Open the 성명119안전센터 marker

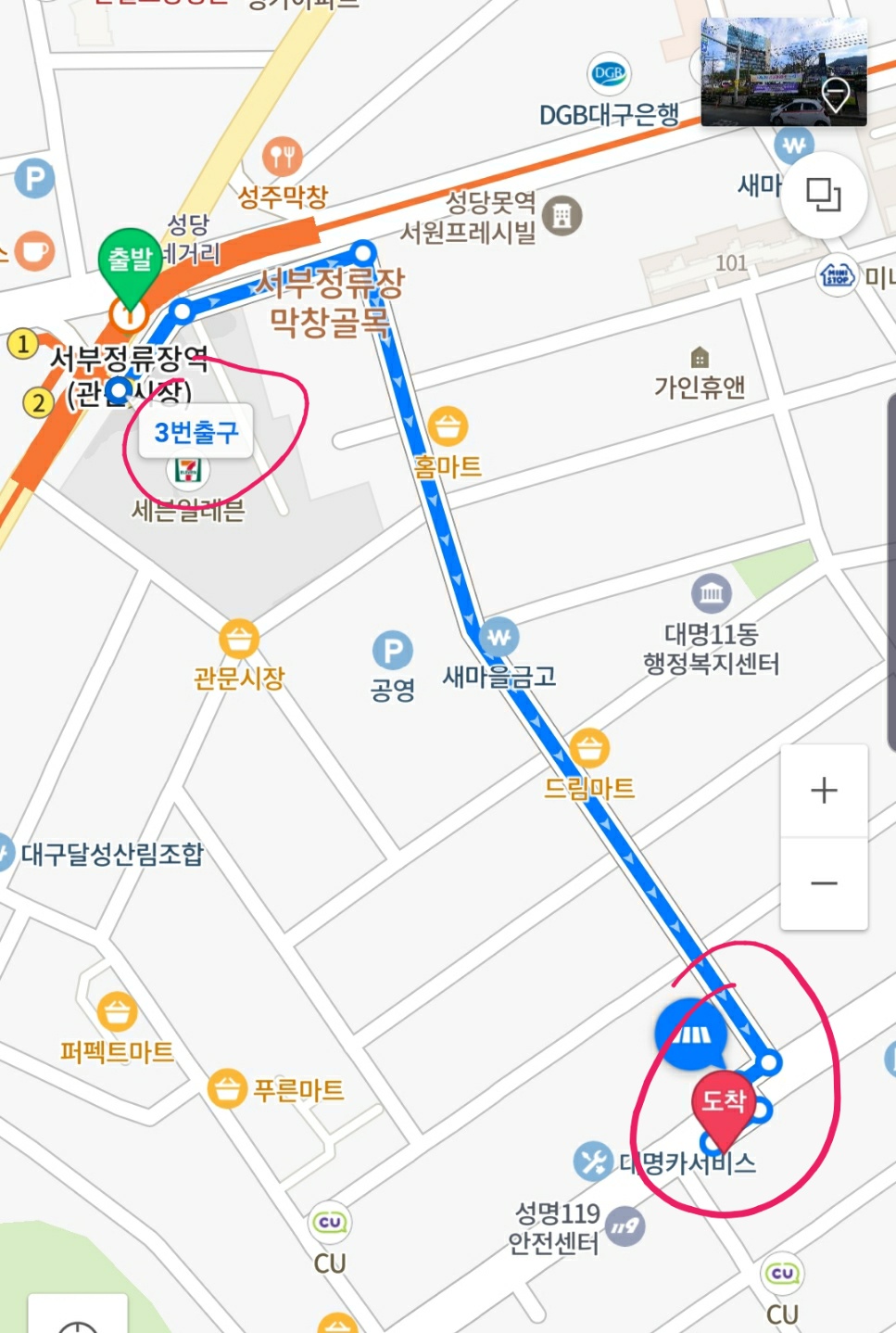625,1225
